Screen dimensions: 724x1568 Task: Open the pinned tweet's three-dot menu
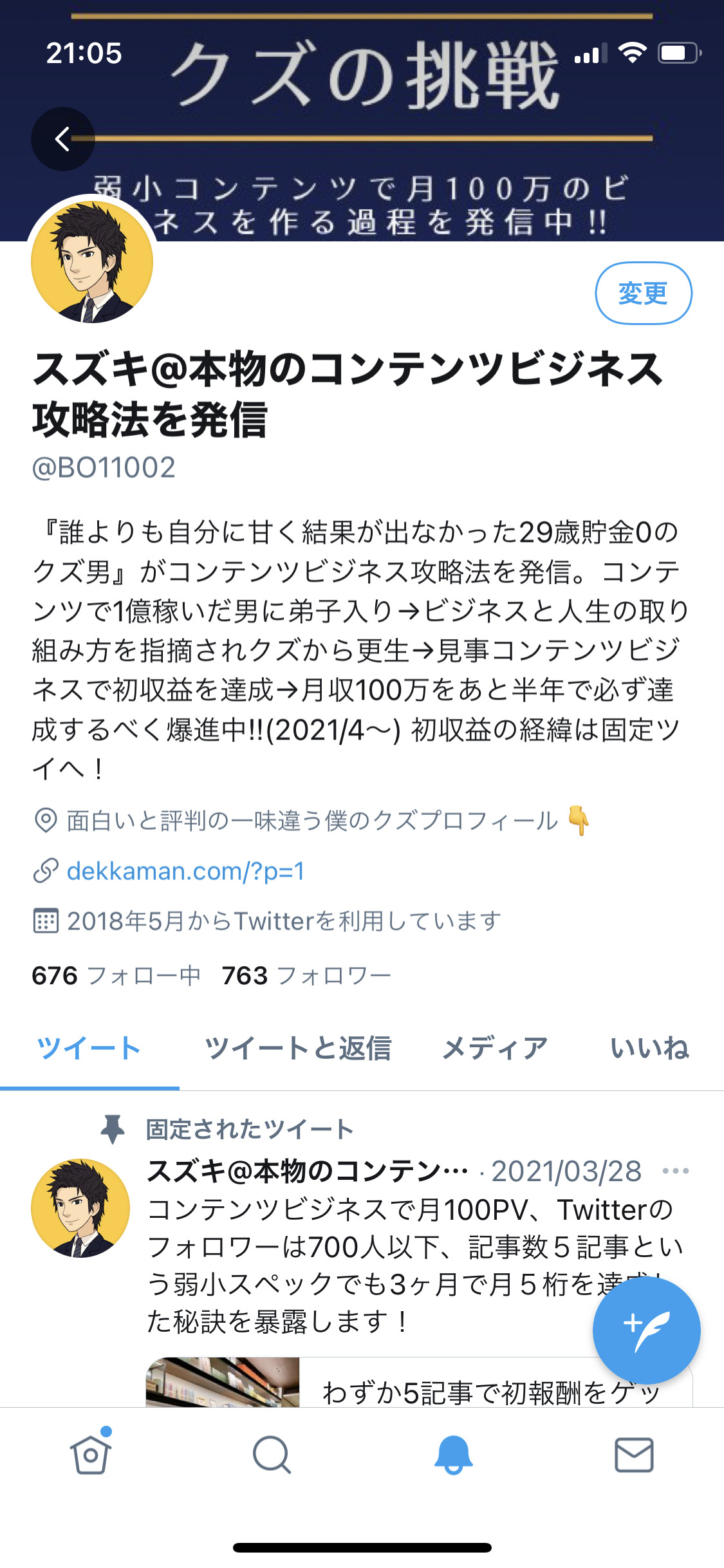coord(676,1171)
